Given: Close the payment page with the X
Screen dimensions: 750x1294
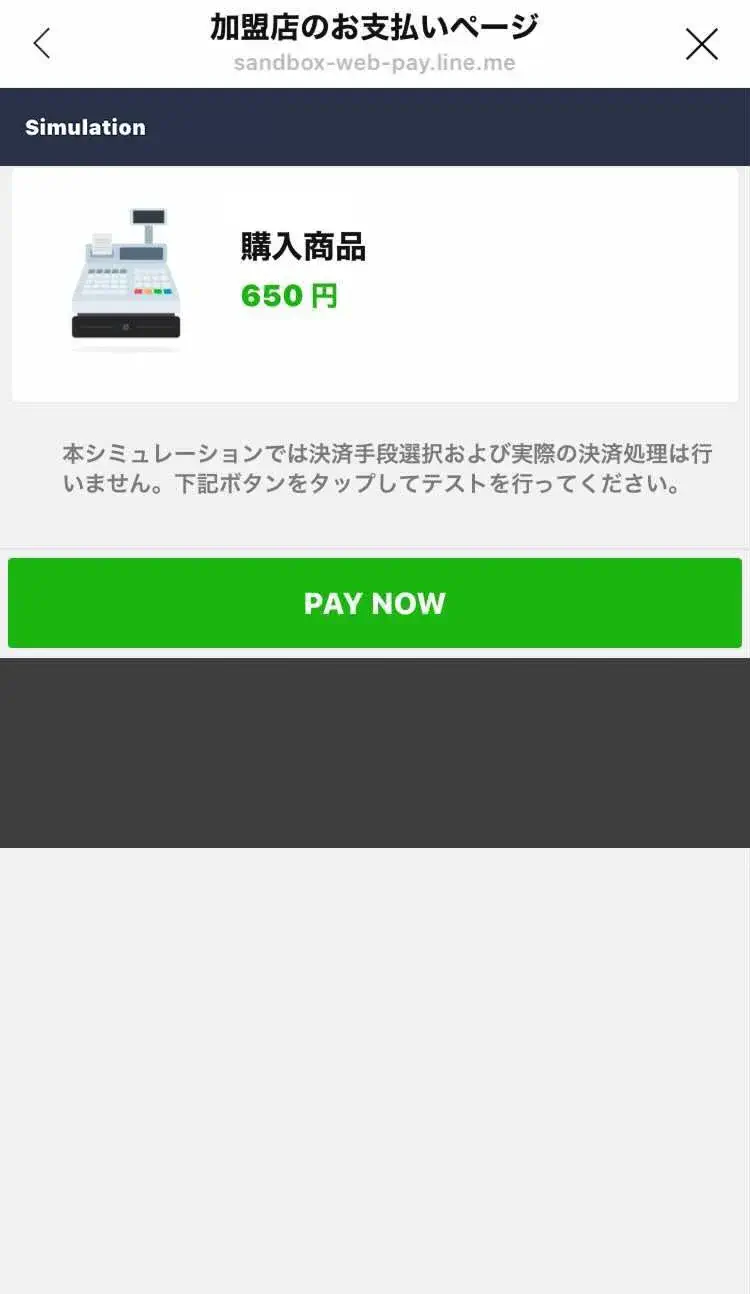Looking at the screenshot, I should [x=701, y=44].
